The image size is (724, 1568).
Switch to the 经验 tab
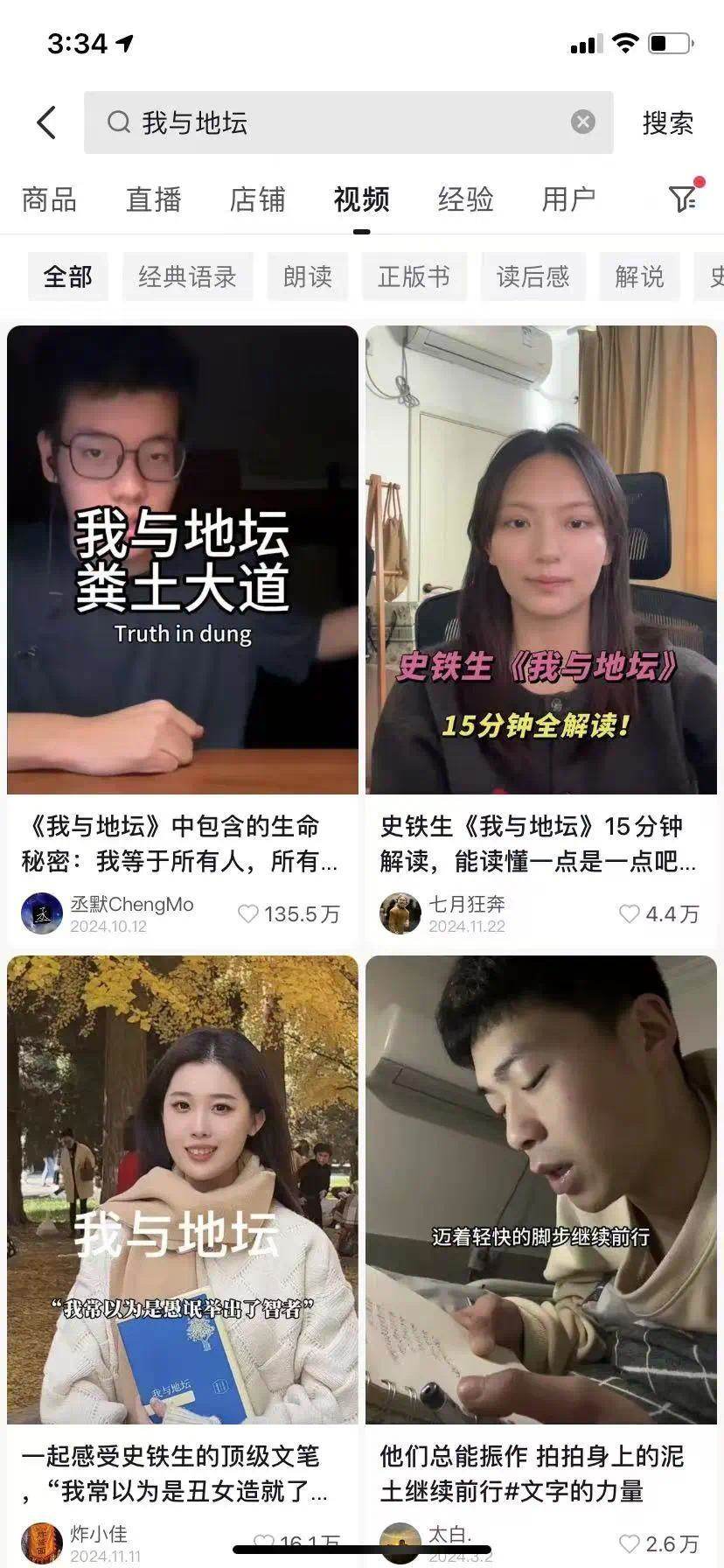465,199
